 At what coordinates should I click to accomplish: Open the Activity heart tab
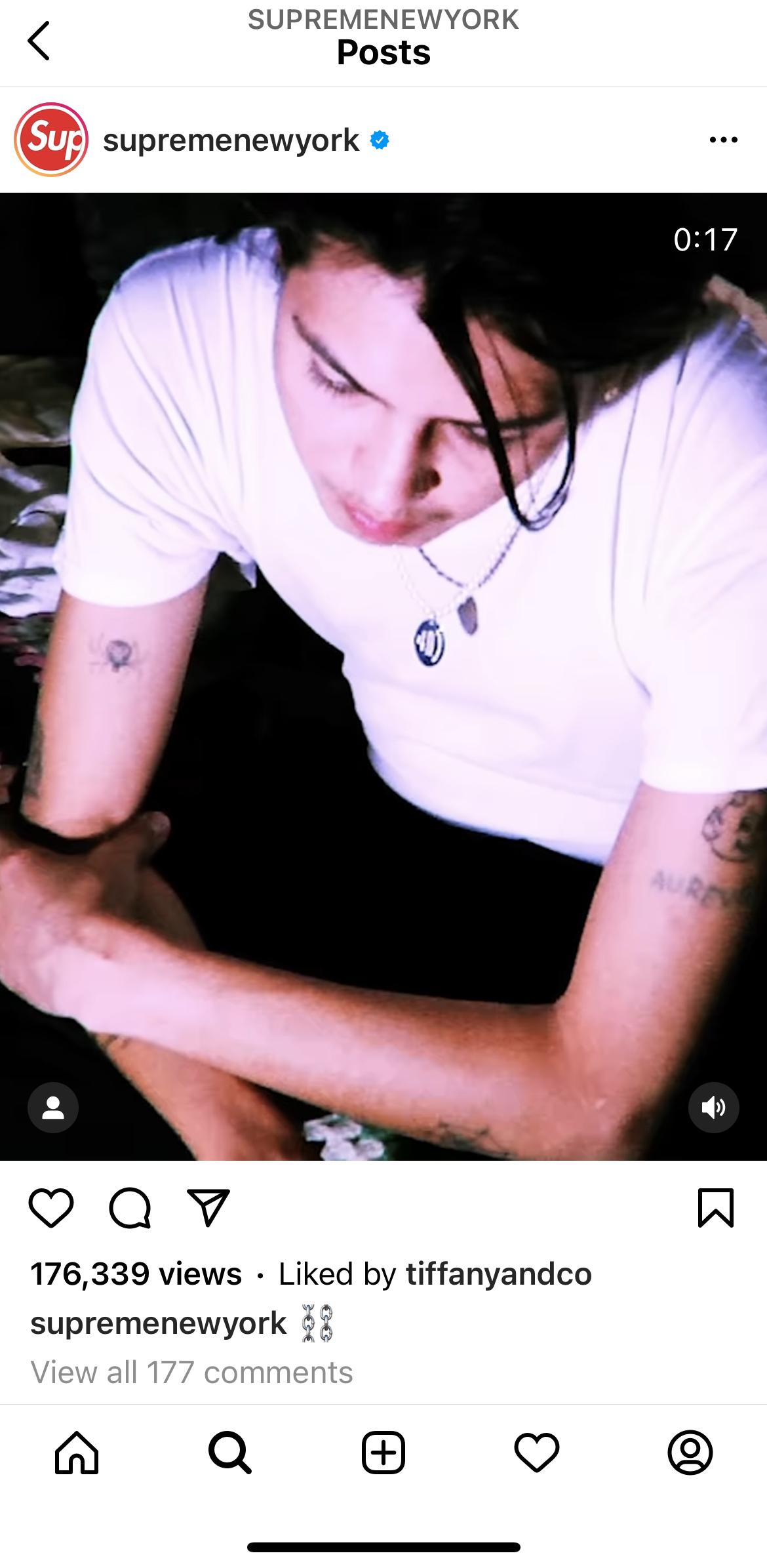click(537, 1453)
